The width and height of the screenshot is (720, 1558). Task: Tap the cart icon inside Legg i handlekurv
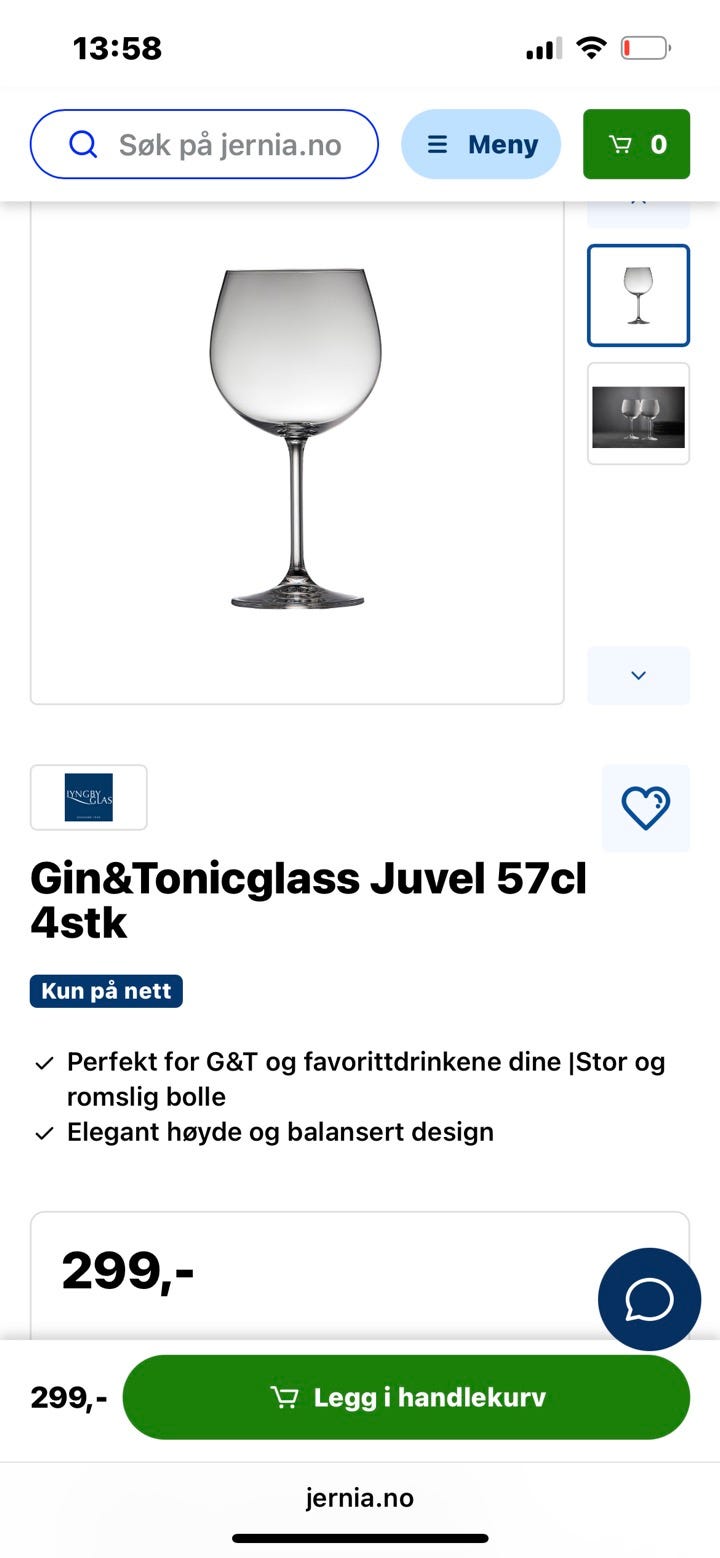(284, 1397)
